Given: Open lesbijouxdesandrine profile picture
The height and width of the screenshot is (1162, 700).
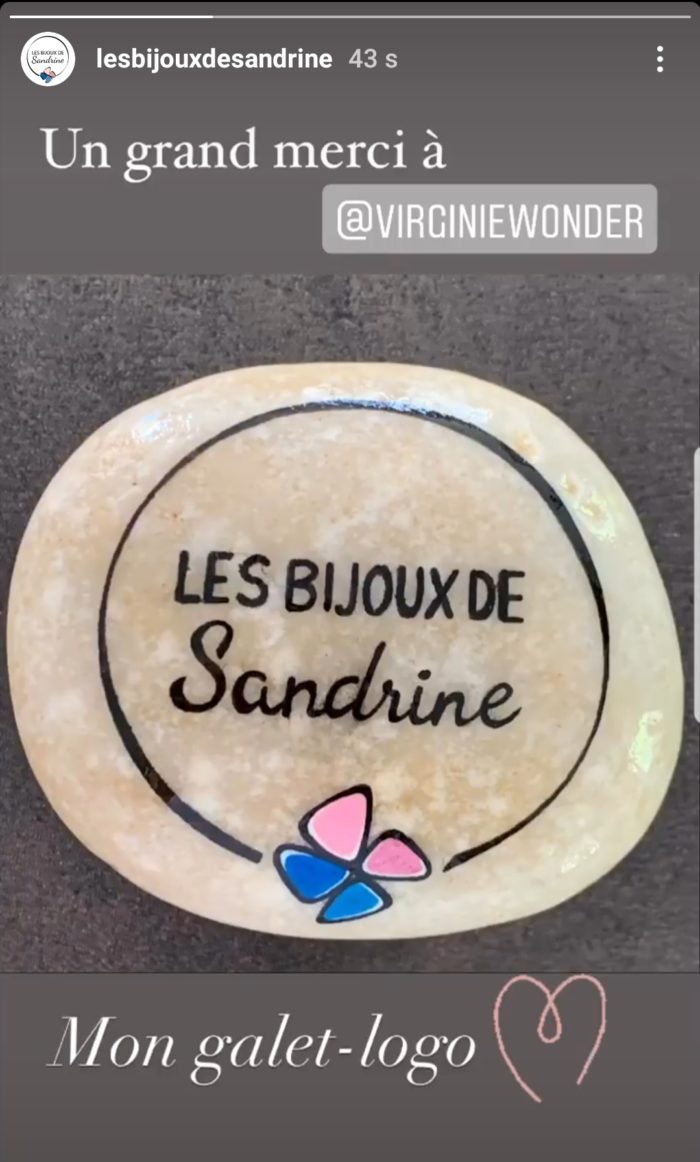Looking at the screenshot, I should (47, 59).
